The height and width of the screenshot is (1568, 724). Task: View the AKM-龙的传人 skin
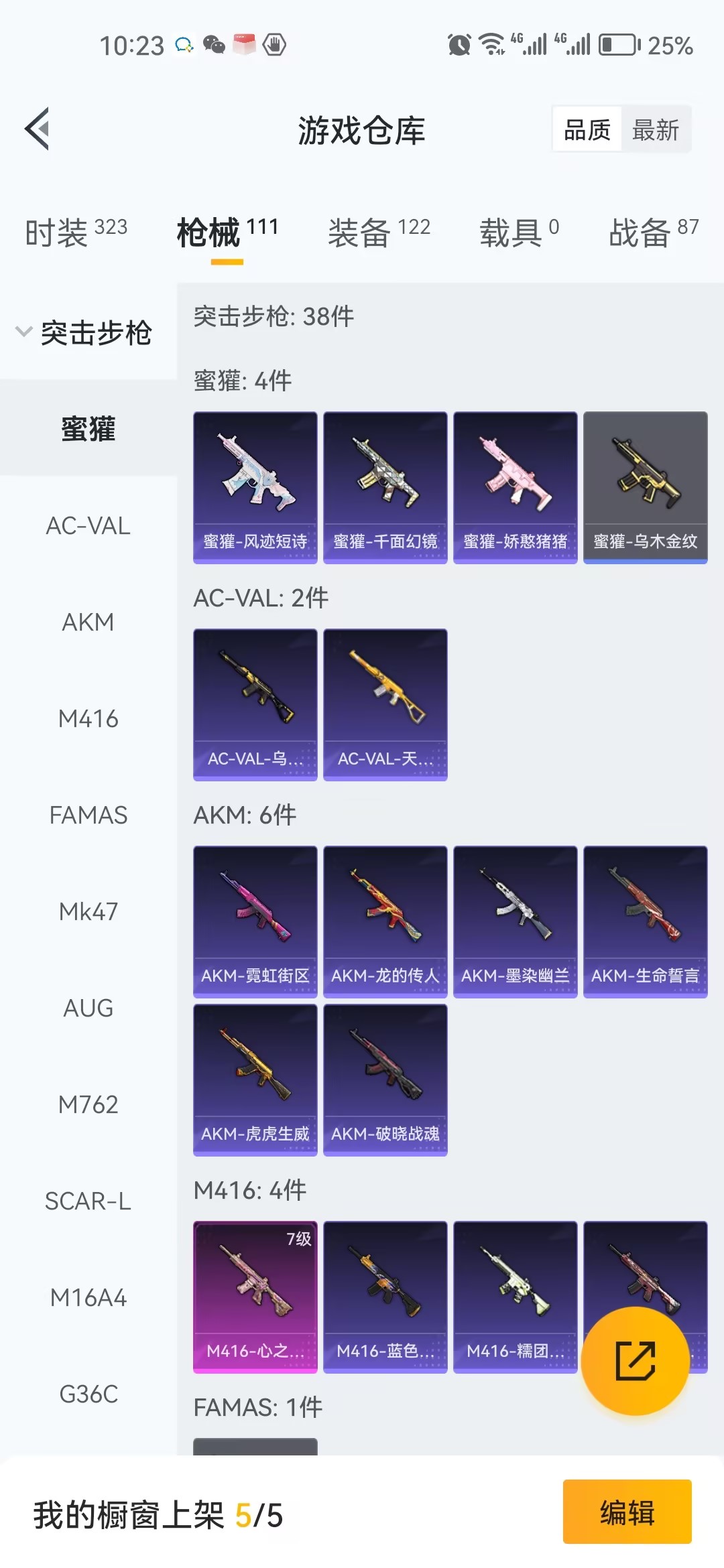point(385,921)
